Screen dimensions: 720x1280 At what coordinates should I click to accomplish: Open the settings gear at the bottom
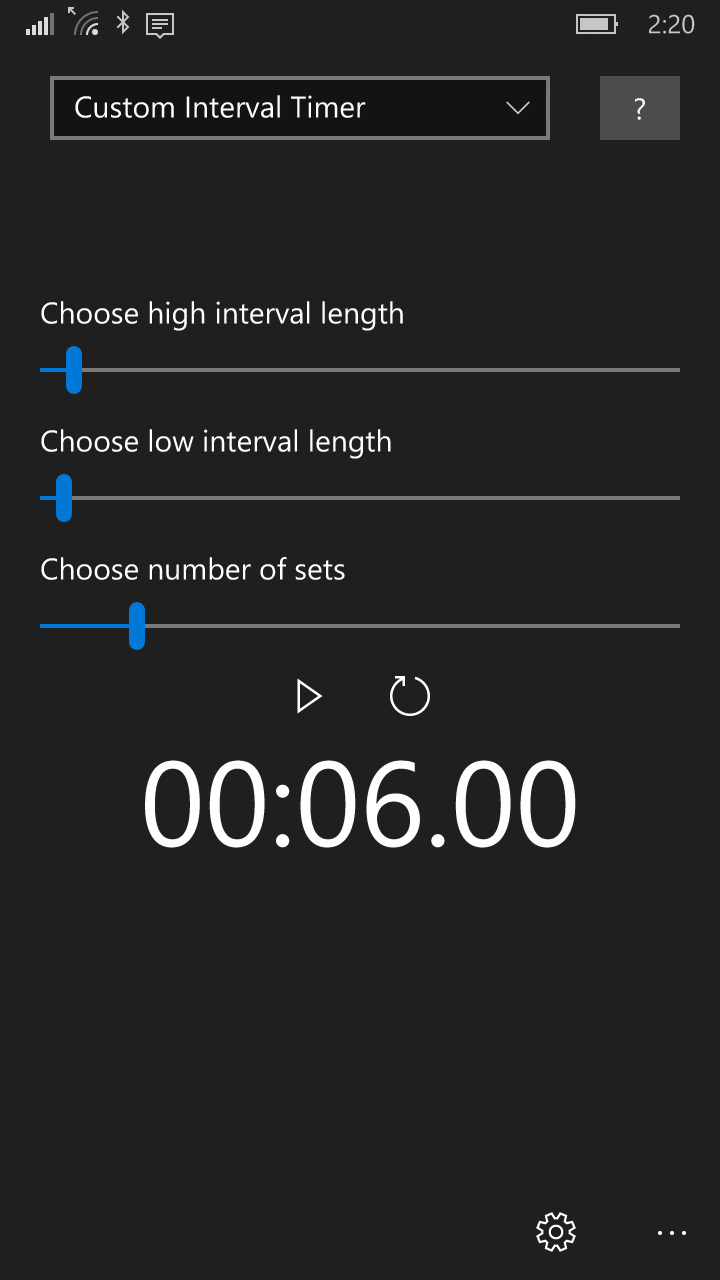coord(555,1232)
